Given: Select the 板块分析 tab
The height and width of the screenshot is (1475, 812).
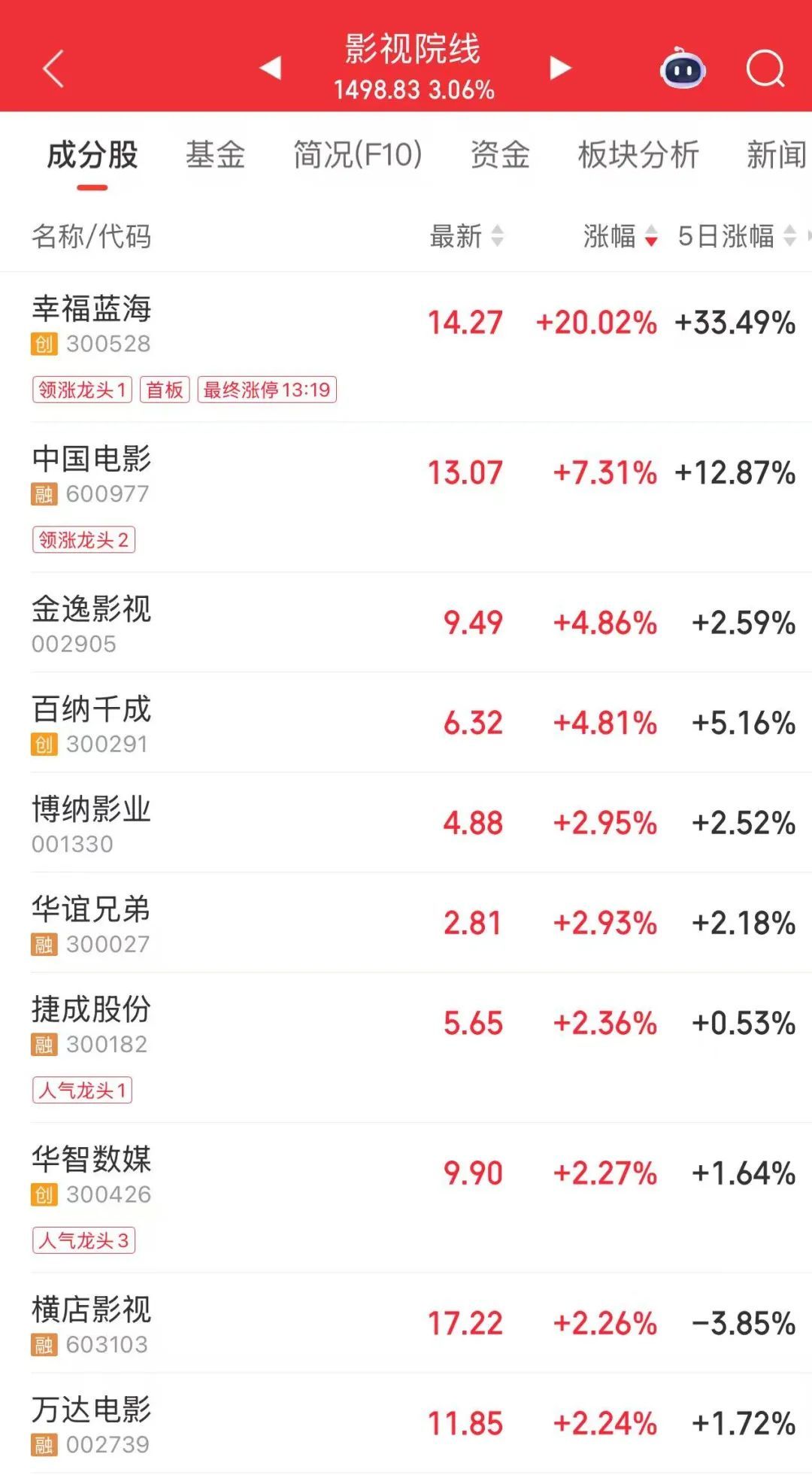Looking at the screenshot, I should click(x=638, y=155).
